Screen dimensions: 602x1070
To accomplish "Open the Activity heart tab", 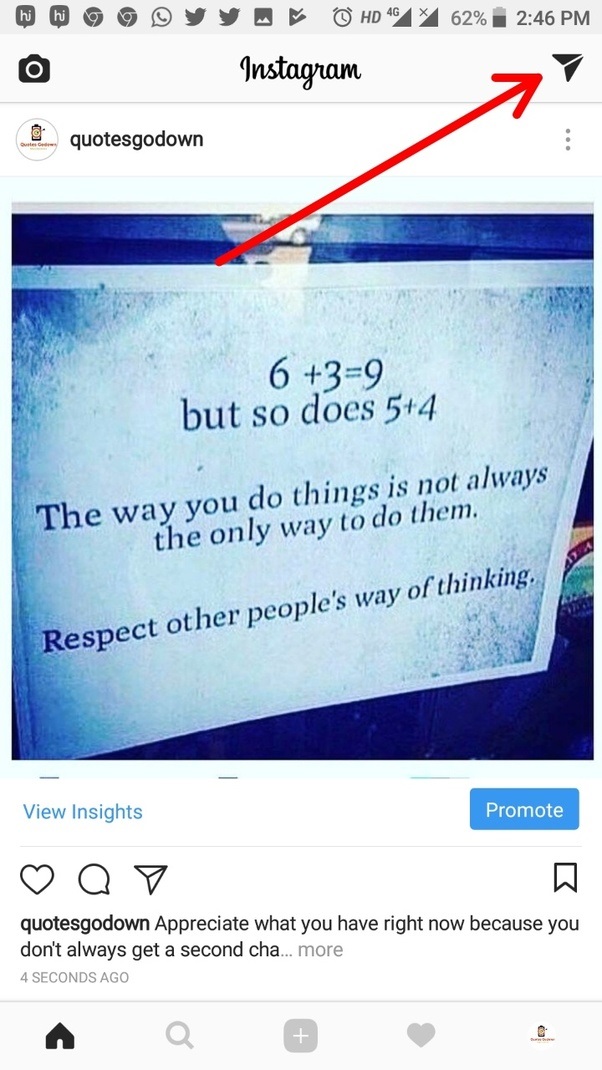I will (421, 1036).
